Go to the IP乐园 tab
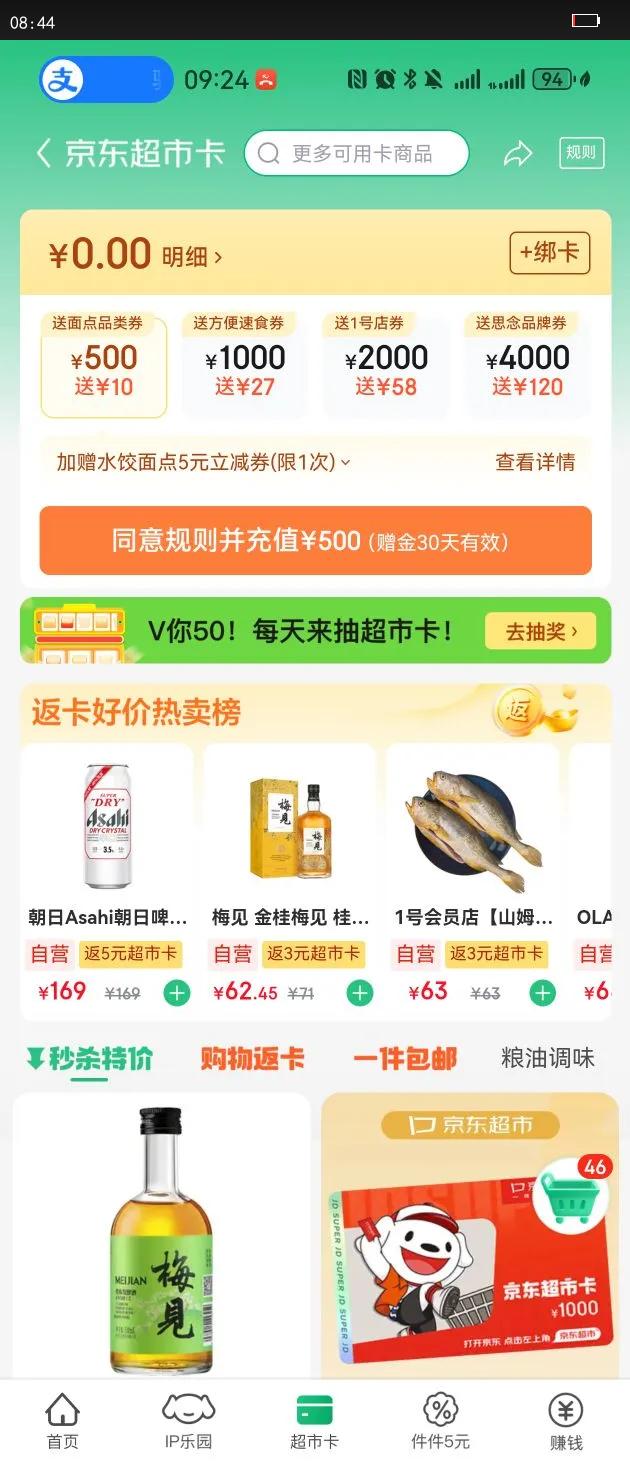 188,1420
